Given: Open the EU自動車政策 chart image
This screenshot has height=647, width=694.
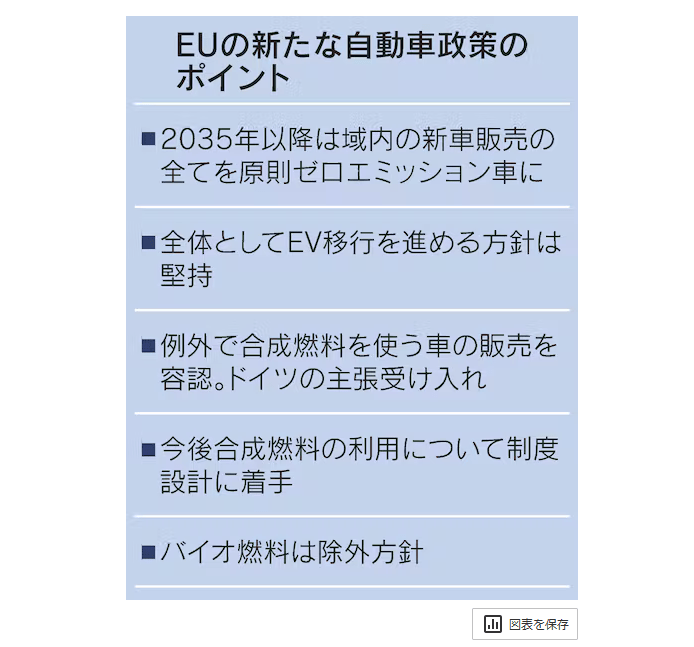Looking at the screenshot, I should point(351,307).
